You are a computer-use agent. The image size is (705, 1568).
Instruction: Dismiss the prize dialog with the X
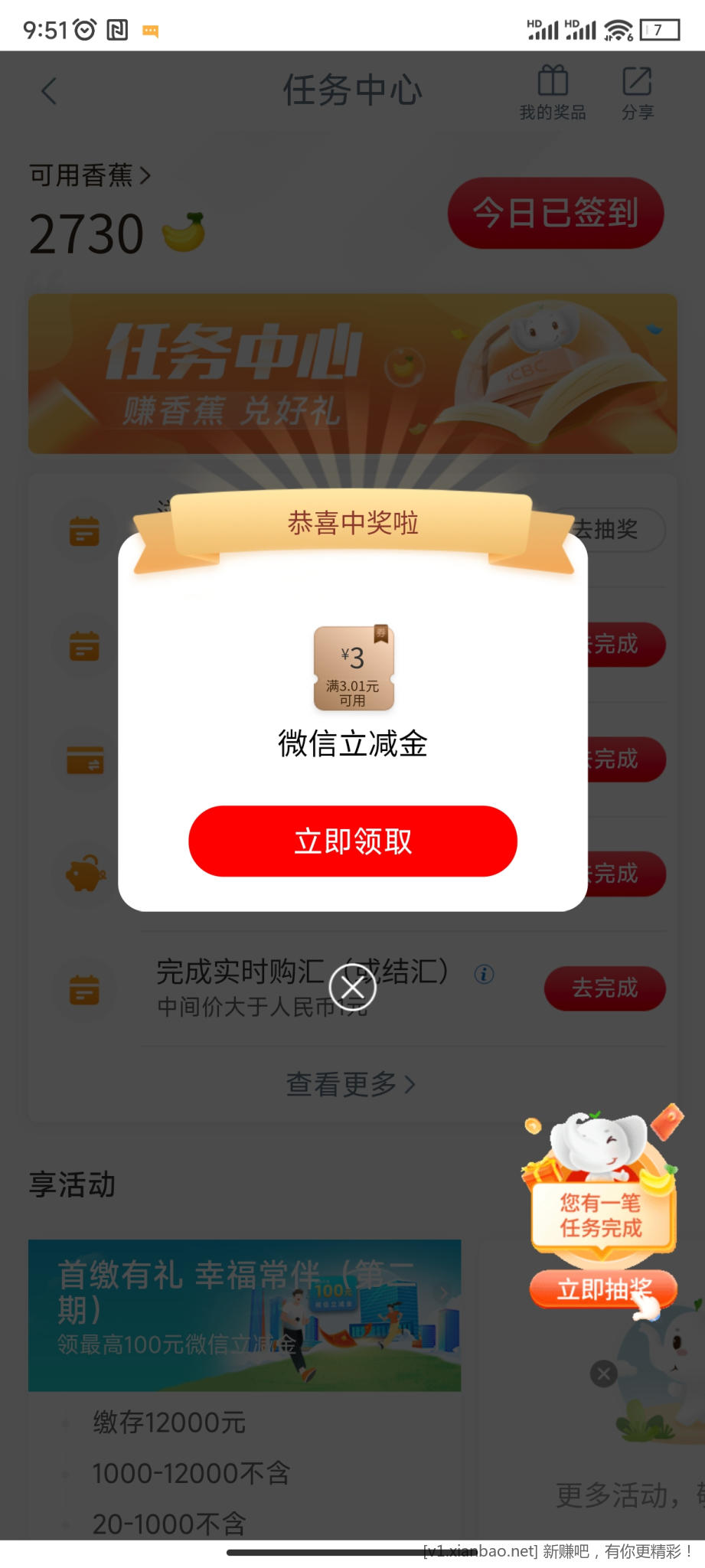click(x=352, y=988)
